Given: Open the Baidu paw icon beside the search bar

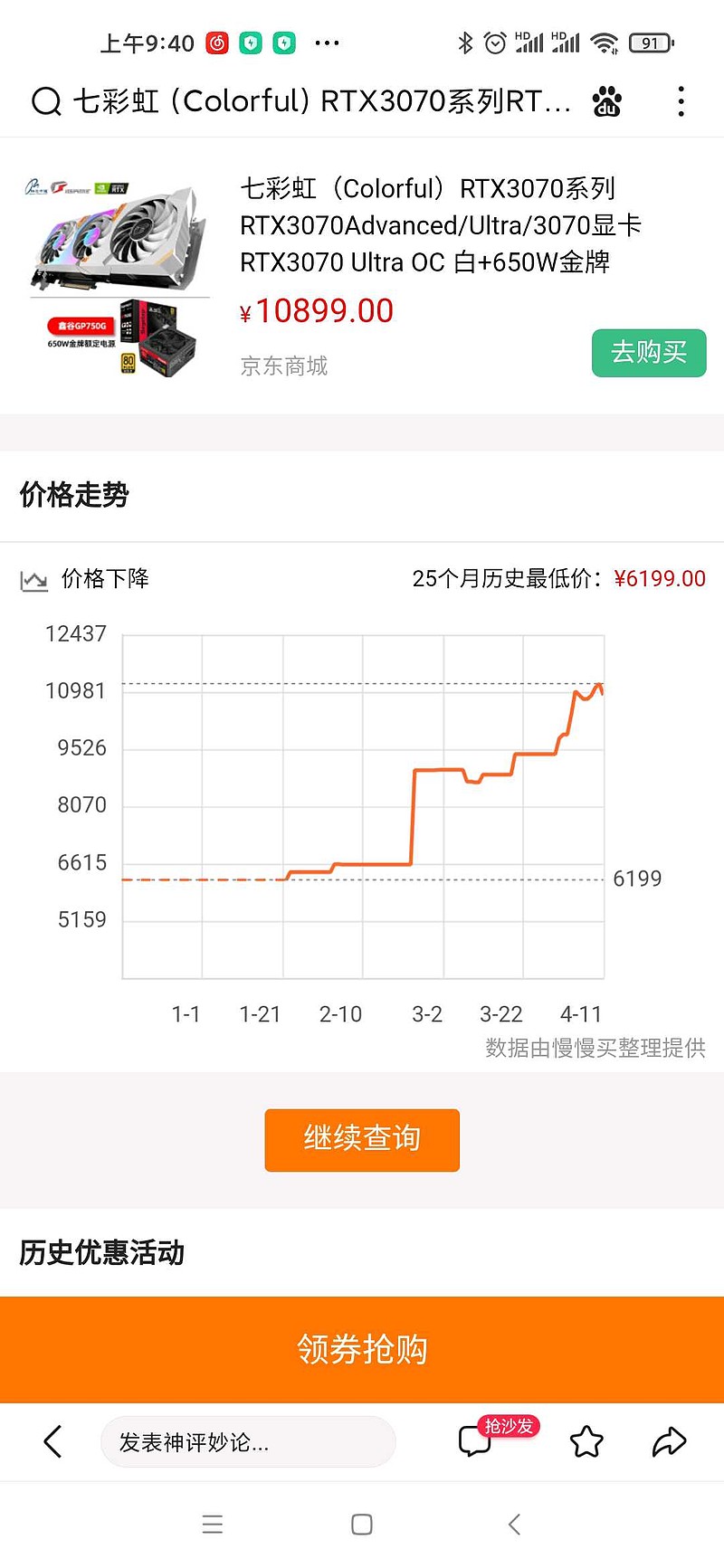Looking at the screenshot, I should (608, 102).
